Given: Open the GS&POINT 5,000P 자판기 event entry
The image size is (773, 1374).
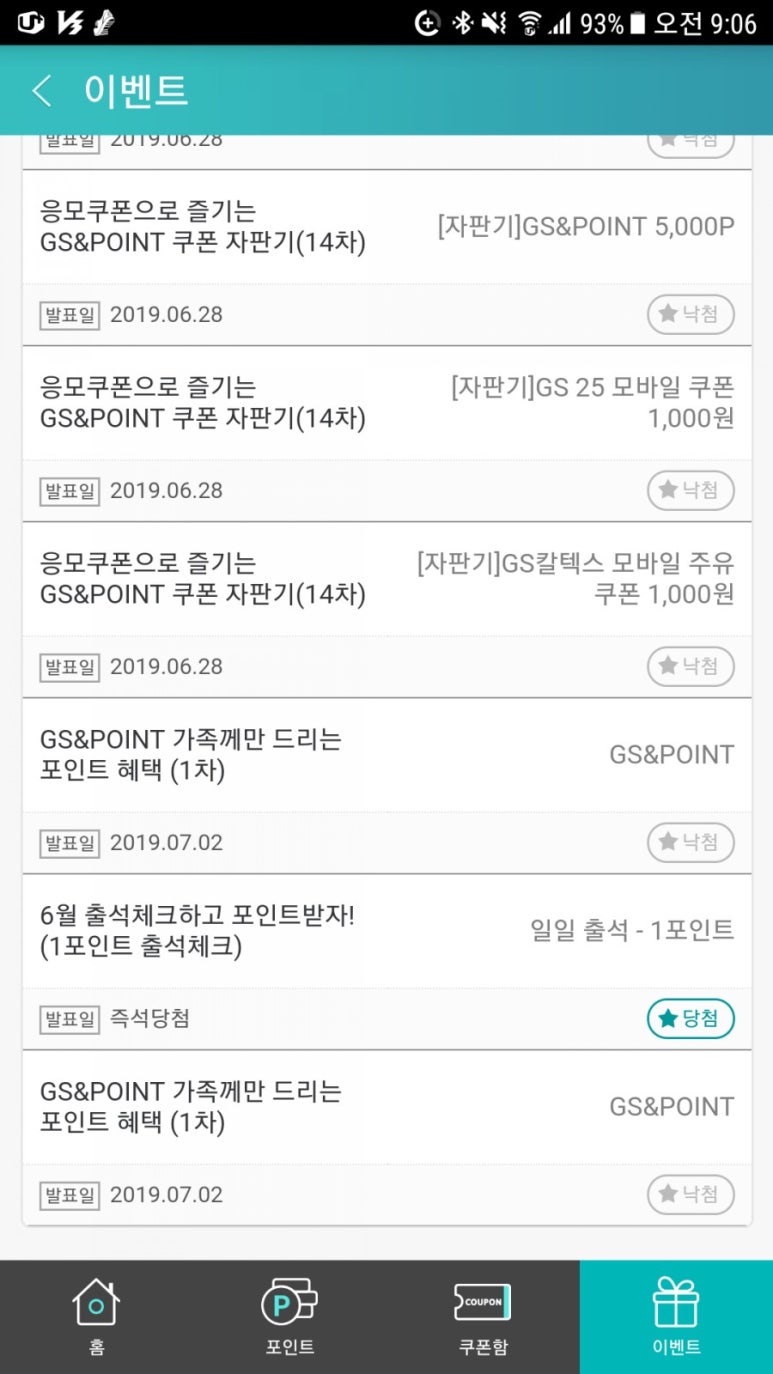Looking at the screenshot, I should click(x=386, y=227).
